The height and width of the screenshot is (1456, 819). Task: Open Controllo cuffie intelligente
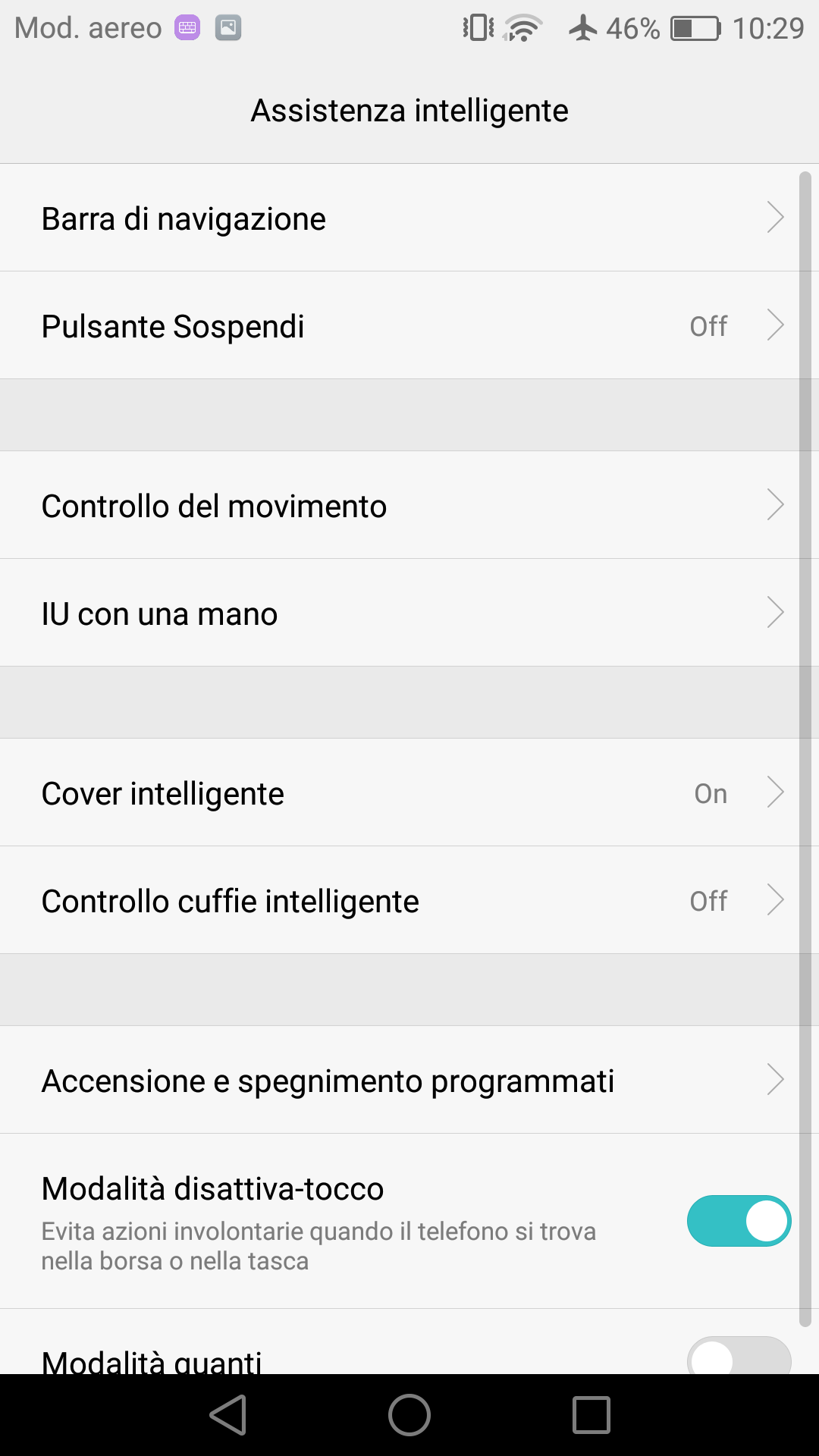tap(400, 900)
